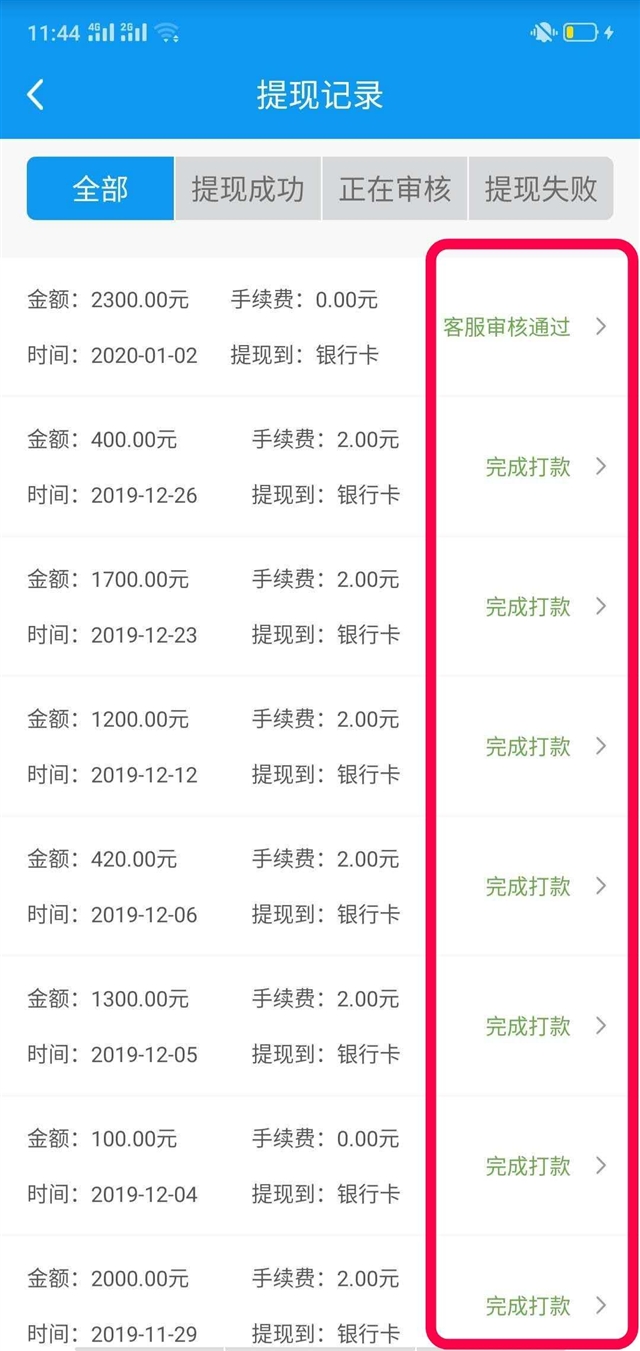Switch to the 正在审核 tab
This screenshot has height=1351, width=640.
395,188
